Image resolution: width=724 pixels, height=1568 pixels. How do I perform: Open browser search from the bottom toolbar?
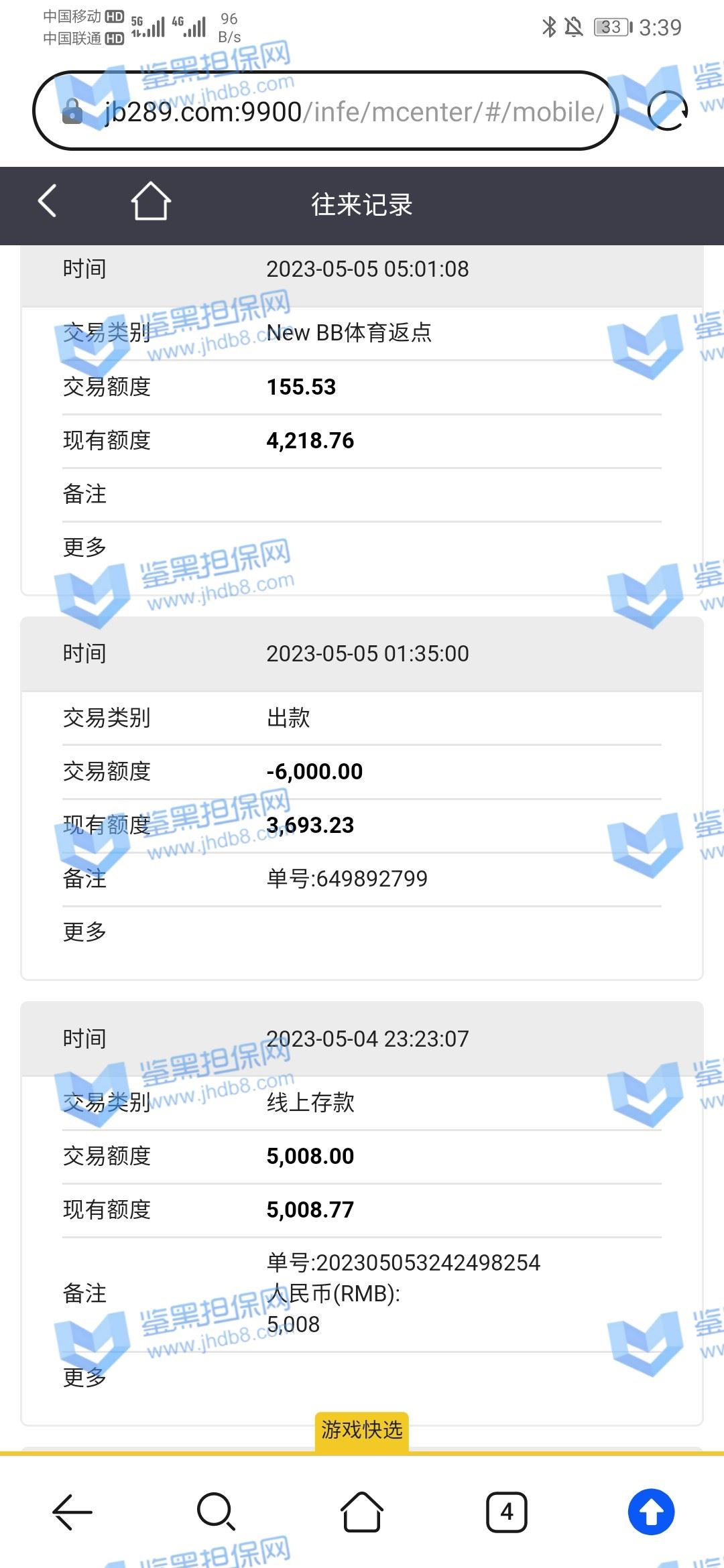(216, 1512)
